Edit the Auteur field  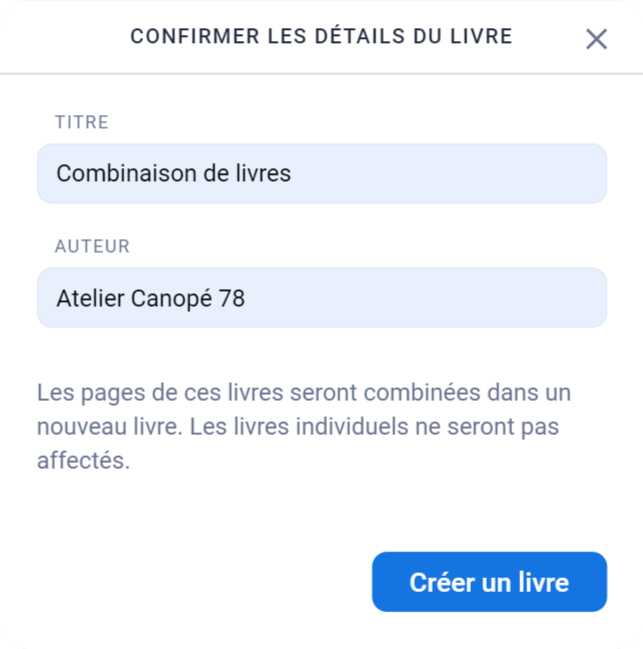click(x=321, y=298)
